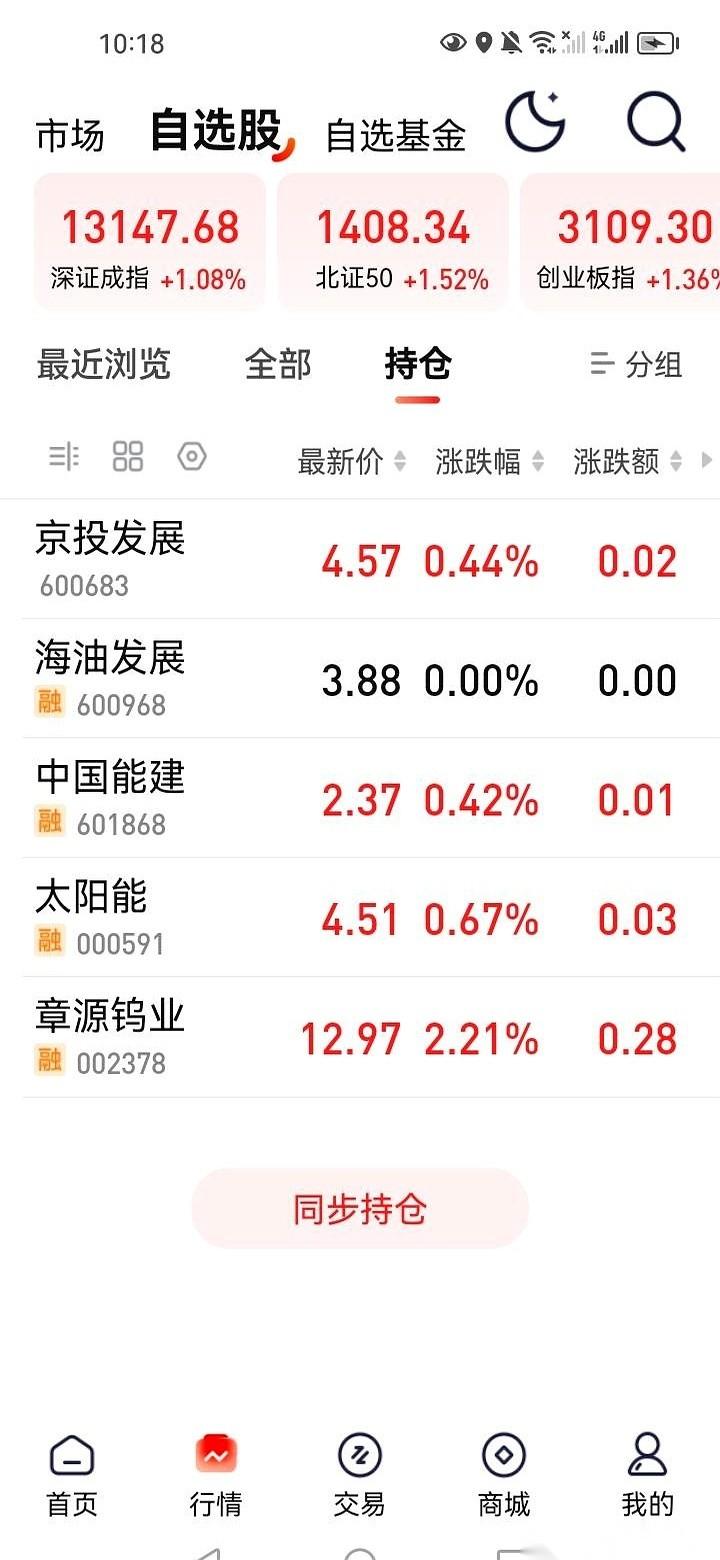Select the list view icon
The width and height of the screenshot is (720, 1560).
[63, 456]
